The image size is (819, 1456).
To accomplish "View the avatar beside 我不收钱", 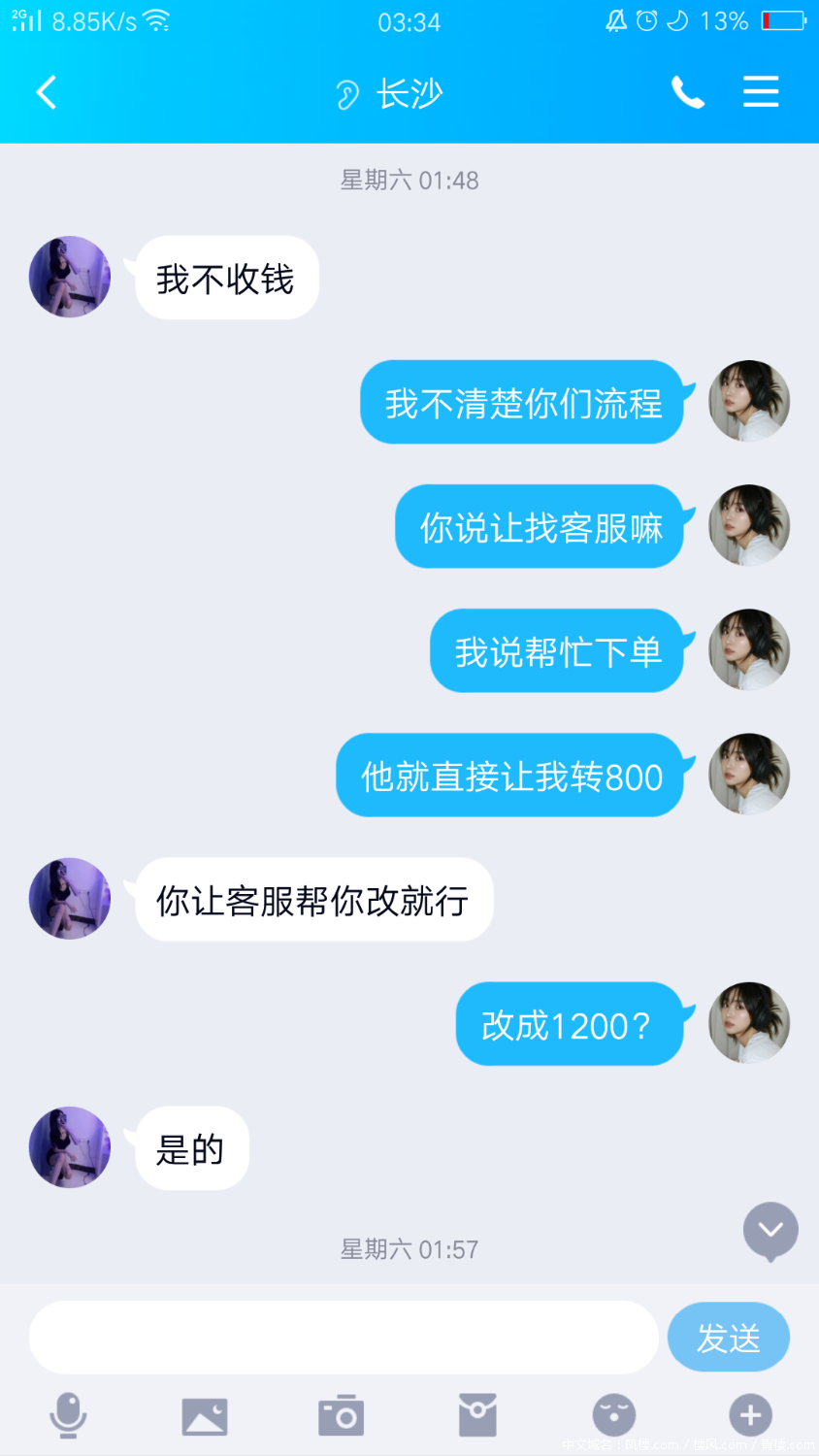I will (x=70, y=277).
